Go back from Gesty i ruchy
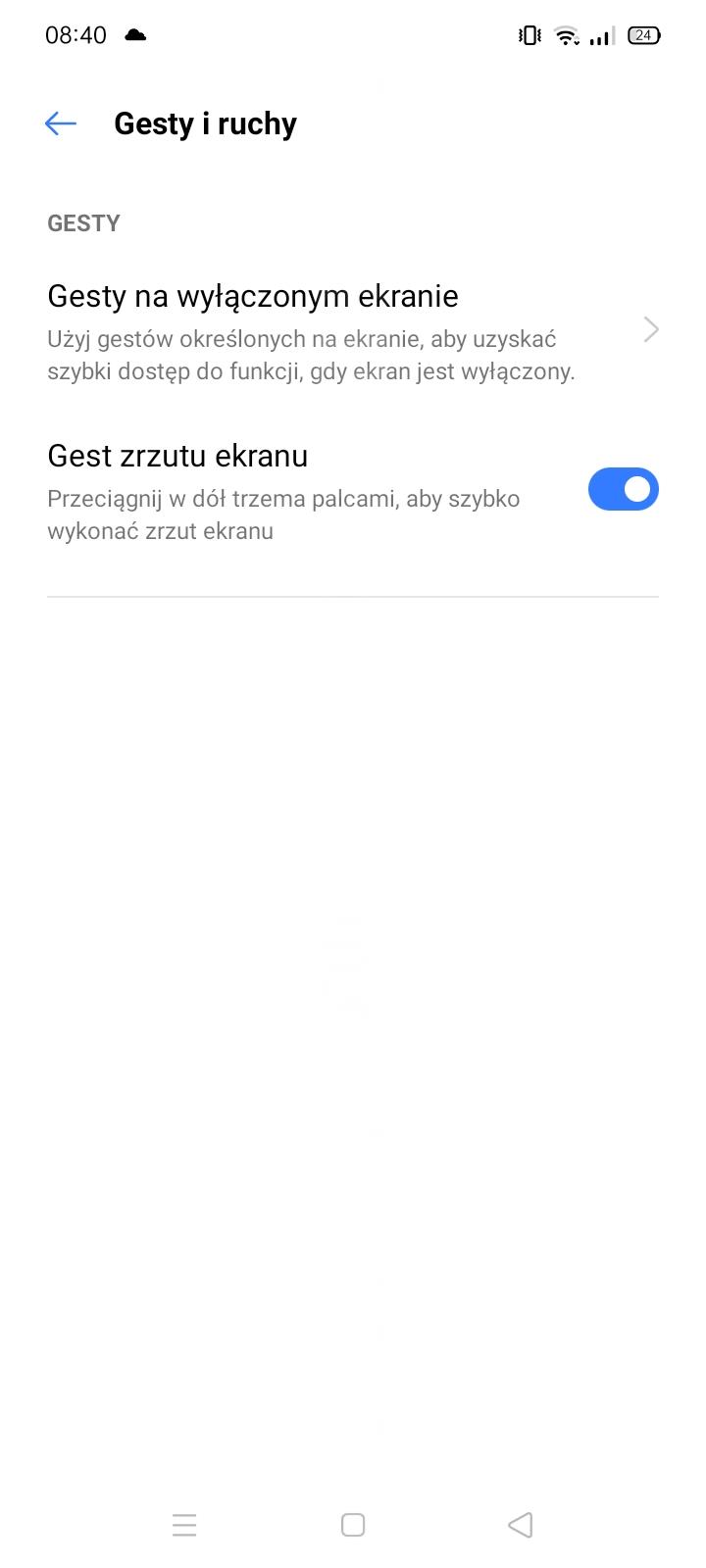Image resolution: width=706 pixels, height=1568 pixels. click(61, 123)
